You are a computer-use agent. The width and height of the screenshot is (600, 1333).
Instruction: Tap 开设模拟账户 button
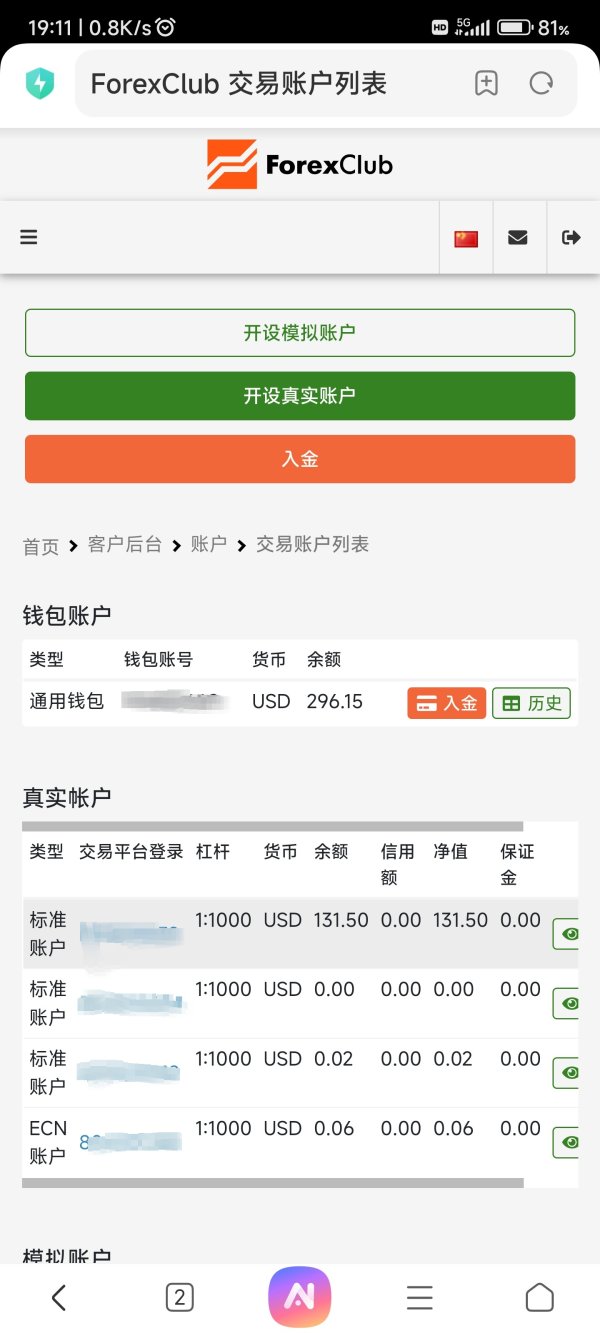click(x=300, y=333)
